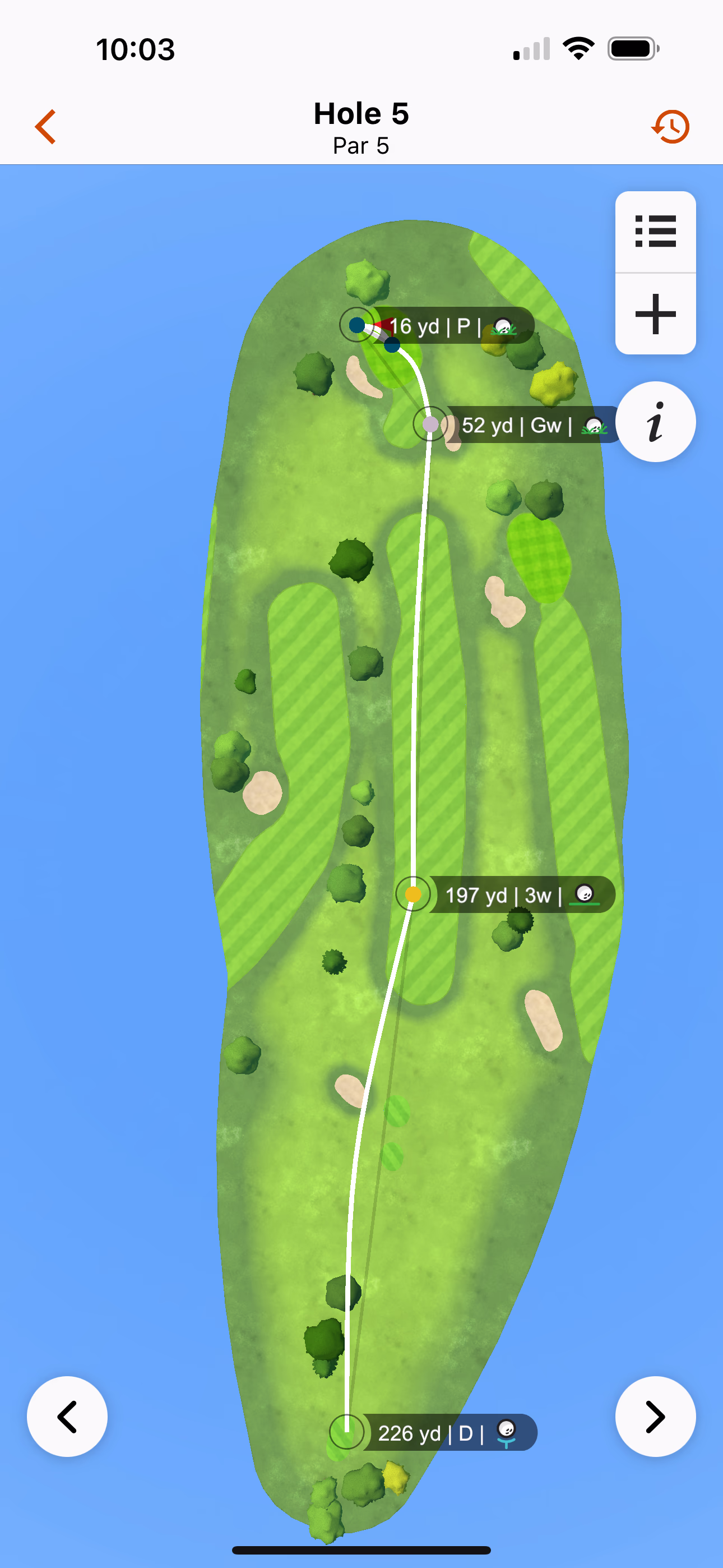The width and height of the screenshot is (723, 1568).
Task: Go back from Hole 5
Action: click(47, 127)
